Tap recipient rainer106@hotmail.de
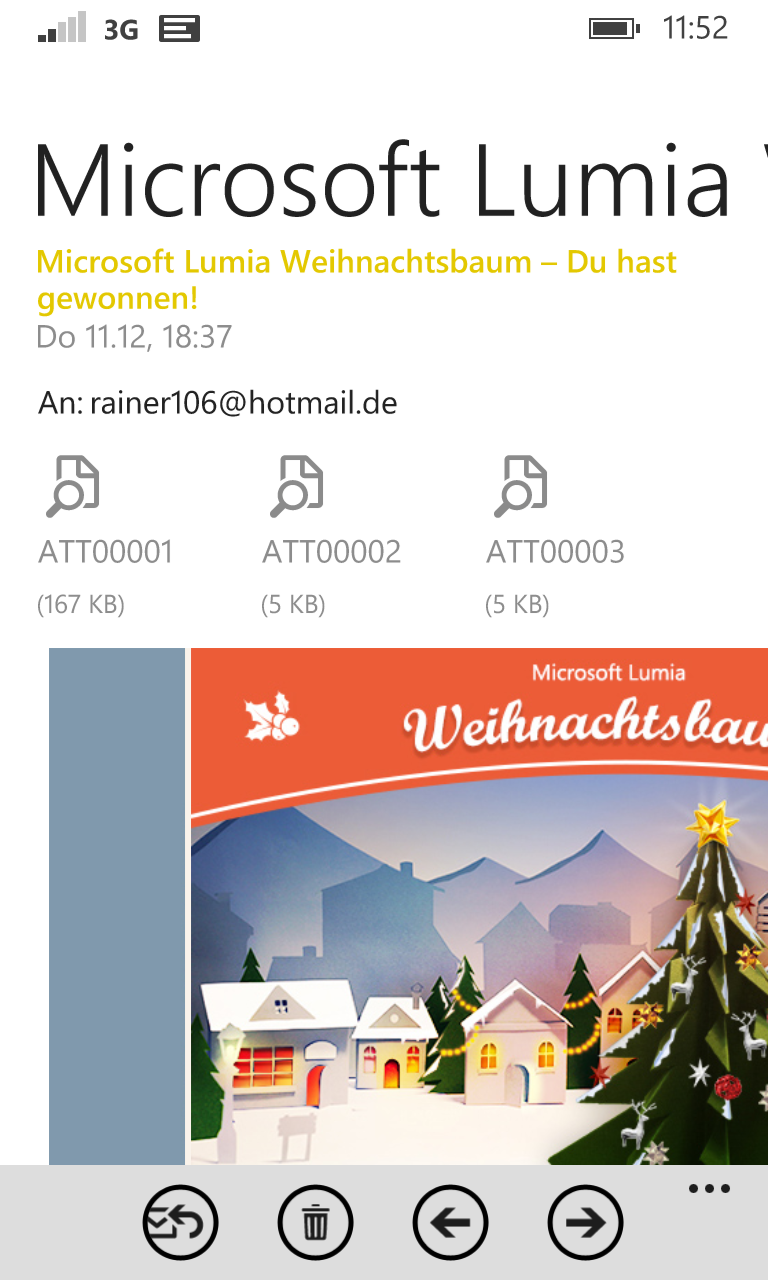The width and height of the screenshot is (768, 1280). [244, 403]
